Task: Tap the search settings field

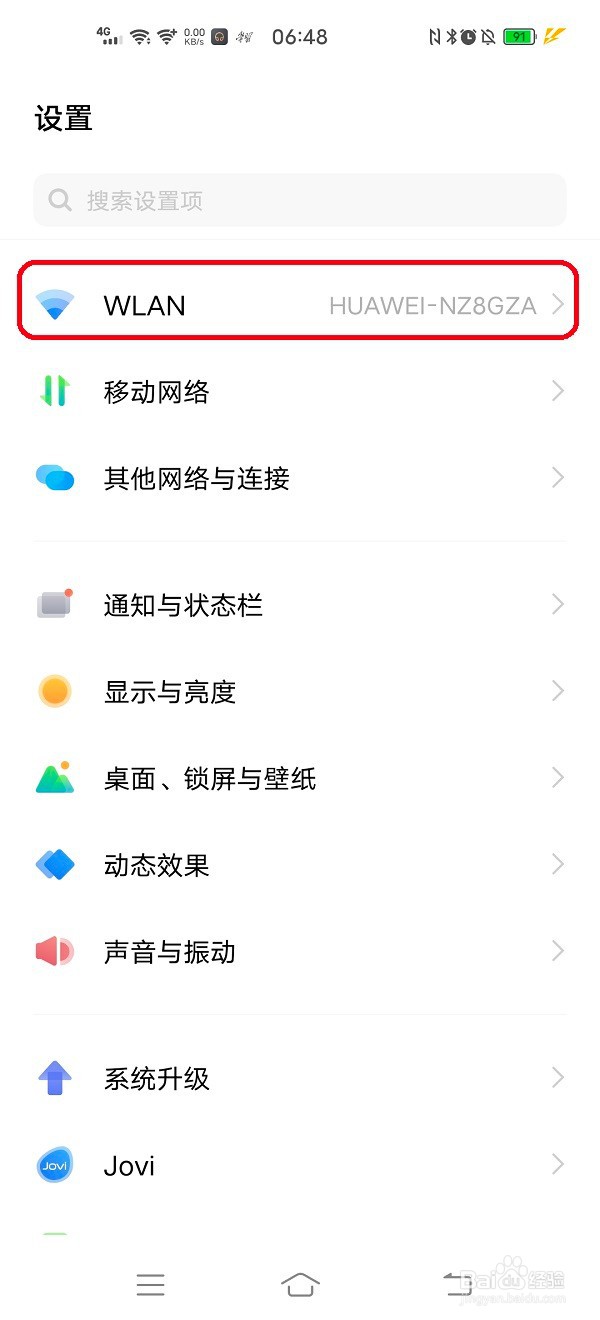Action: click(300, 201)
